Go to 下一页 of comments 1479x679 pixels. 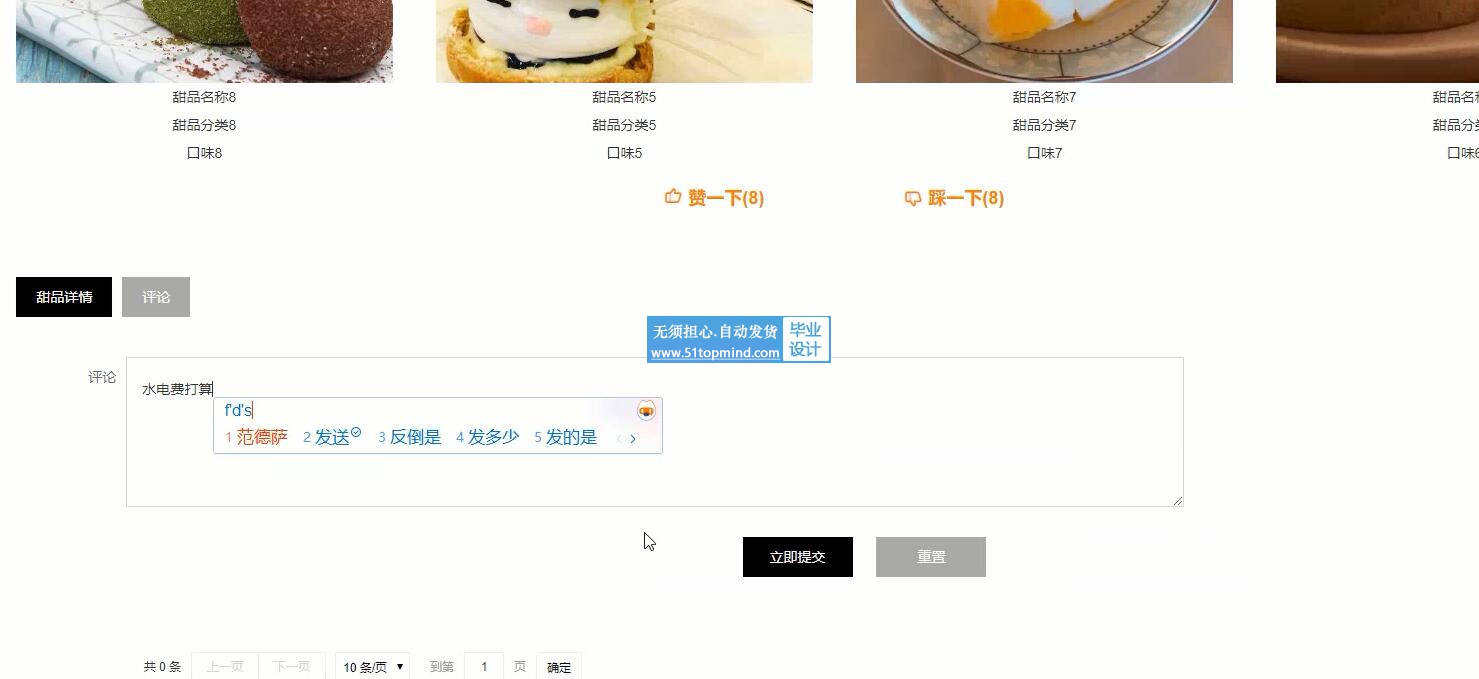tap(292, 667)
